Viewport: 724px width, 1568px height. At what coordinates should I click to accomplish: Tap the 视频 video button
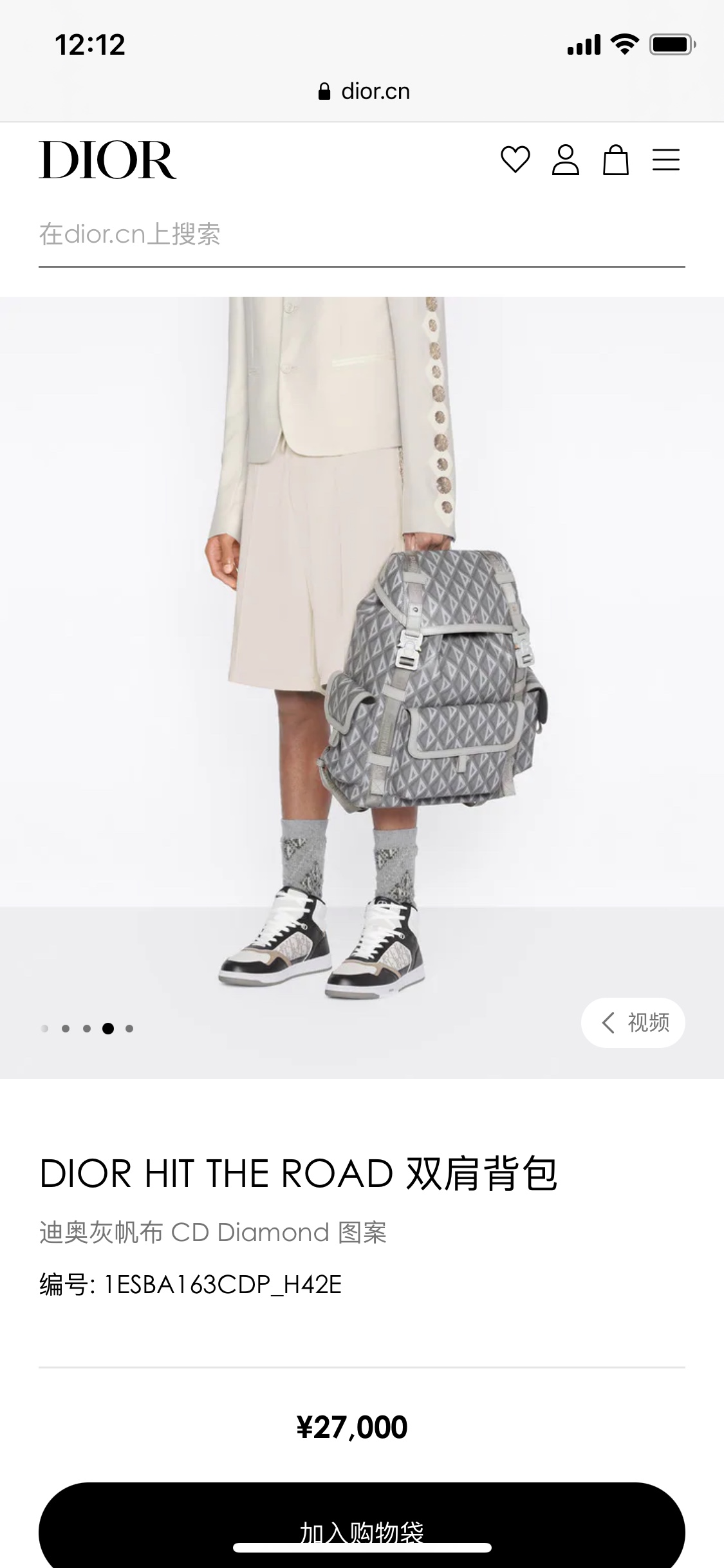(x=633, y=1022)
